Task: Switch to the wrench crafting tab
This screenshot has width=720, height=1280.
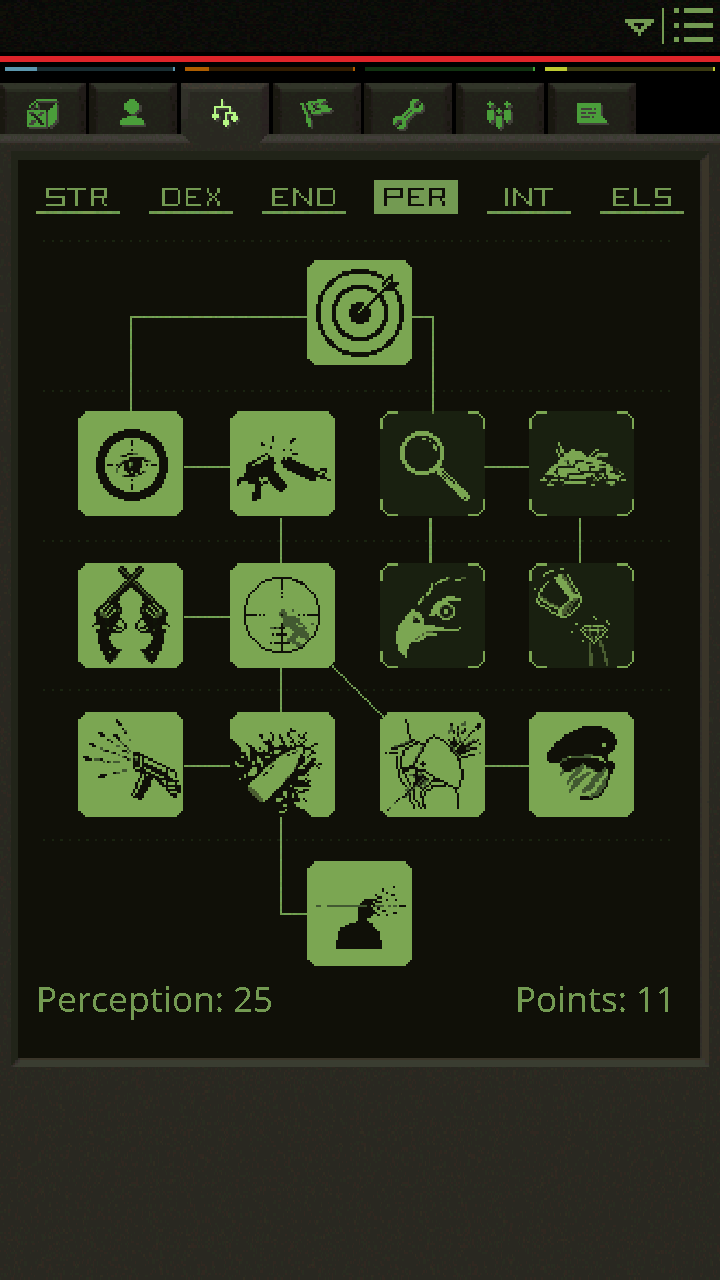Action: [408, 112]
